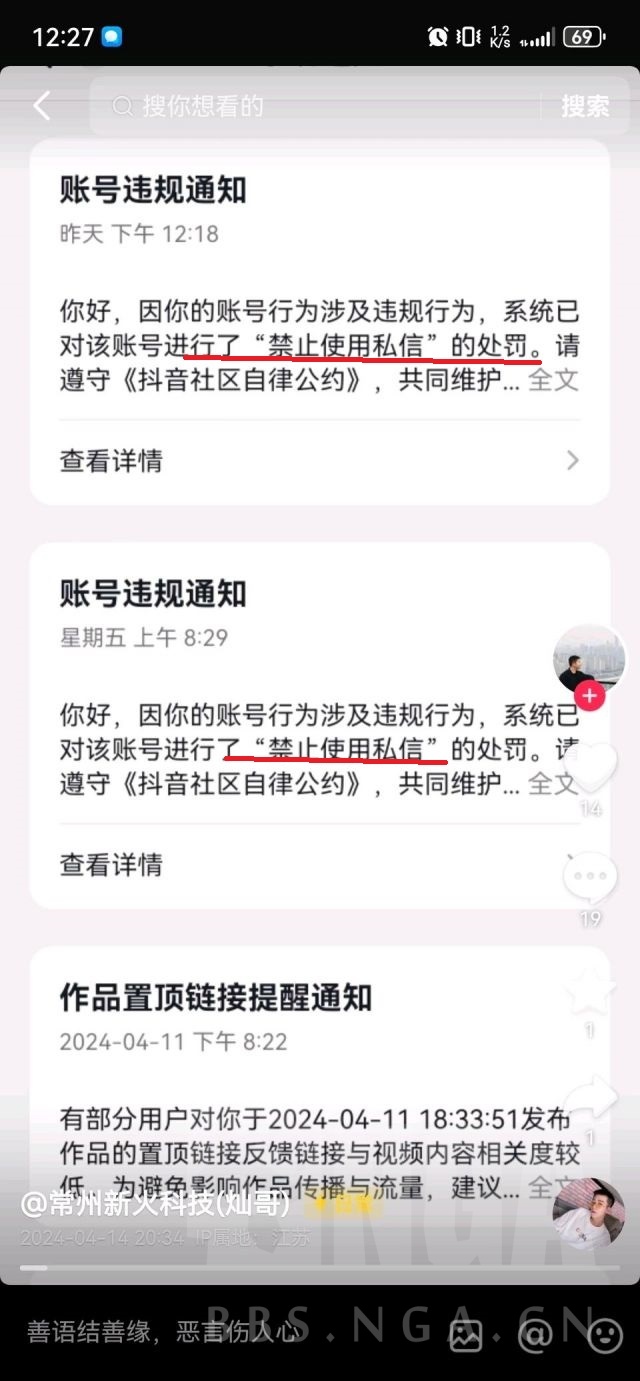Go back using the top-left arrow
The width and height of the screenshot is (640, 1381).
point(41,106)
